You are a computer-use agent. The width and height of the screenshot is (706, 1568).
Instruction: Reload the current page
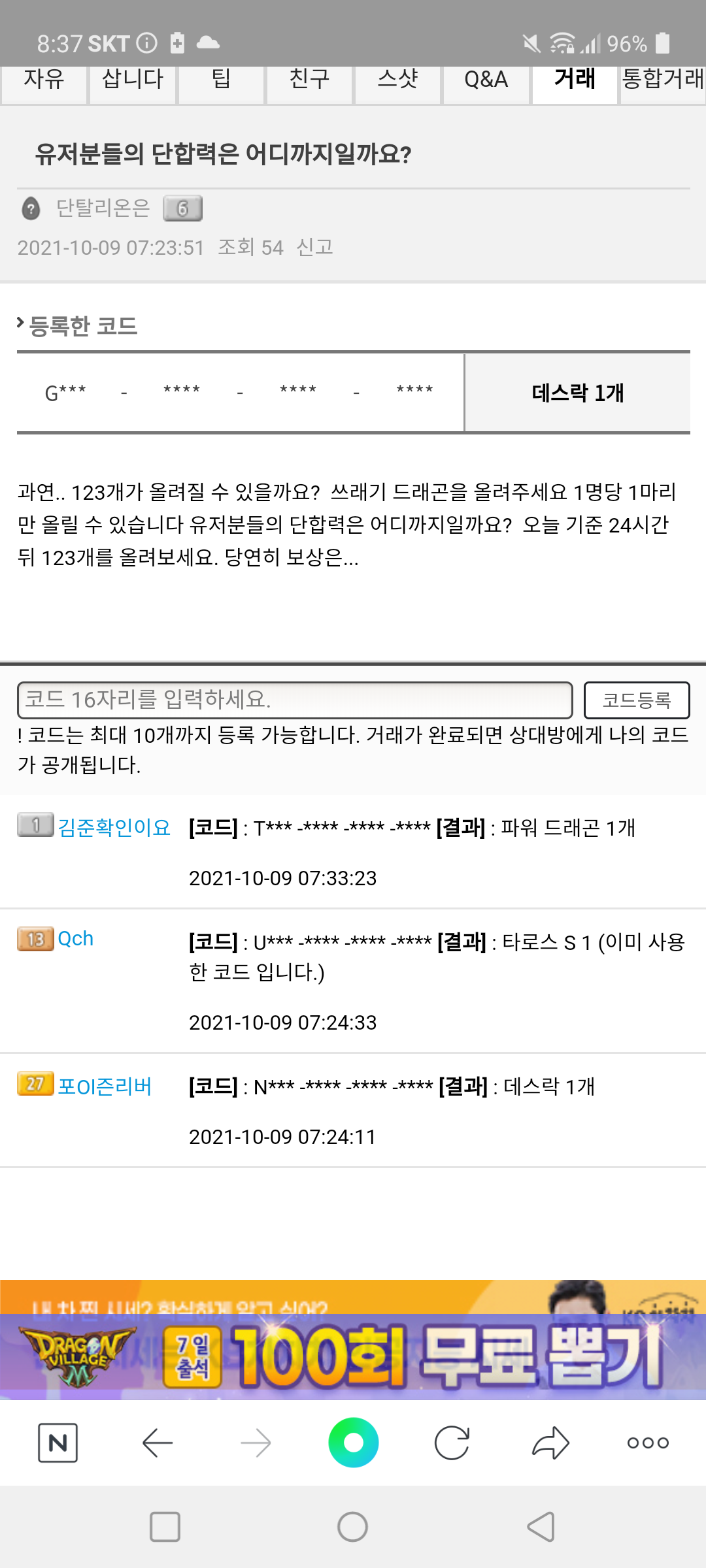point(452,1443)
